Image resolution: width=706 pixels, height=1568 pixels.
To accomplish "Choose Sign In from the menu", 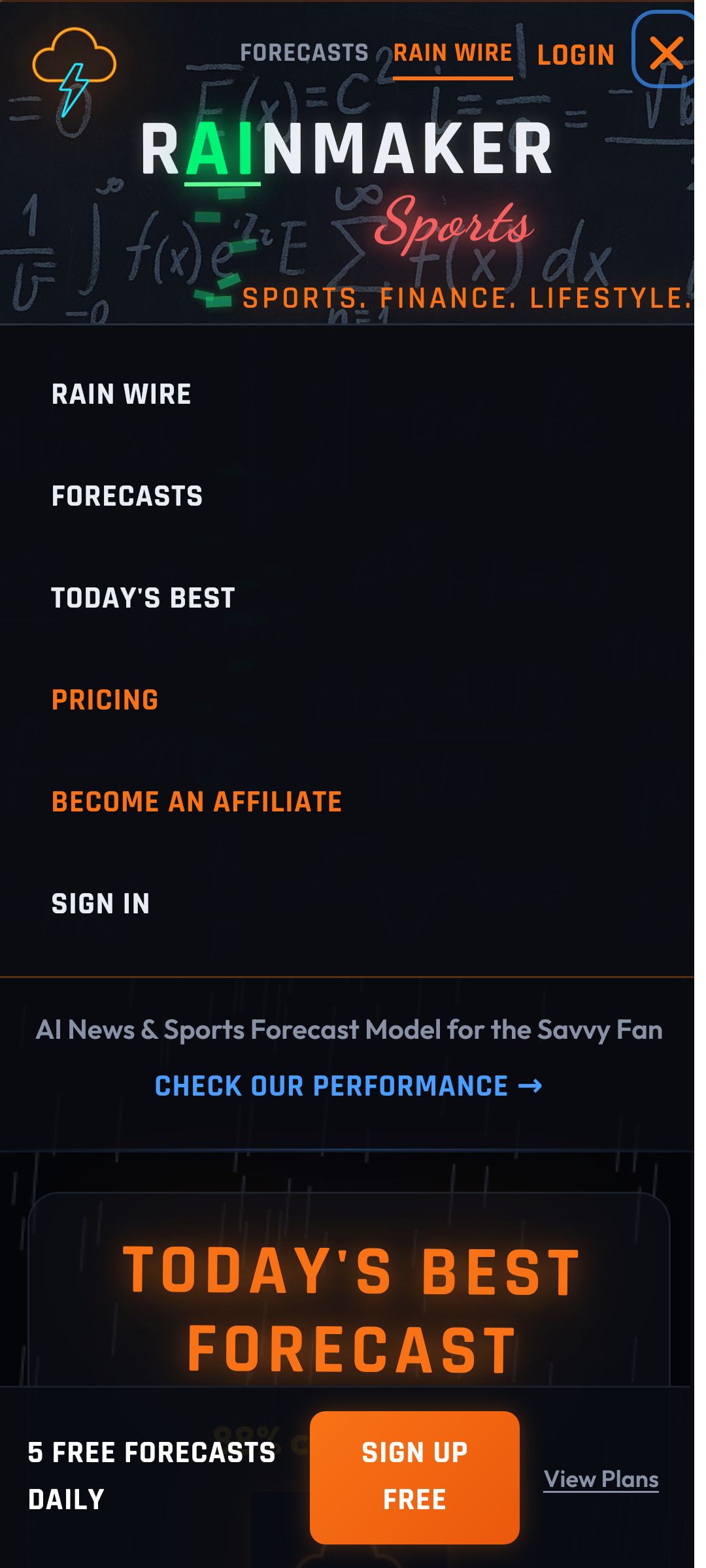I will (101, 904).
